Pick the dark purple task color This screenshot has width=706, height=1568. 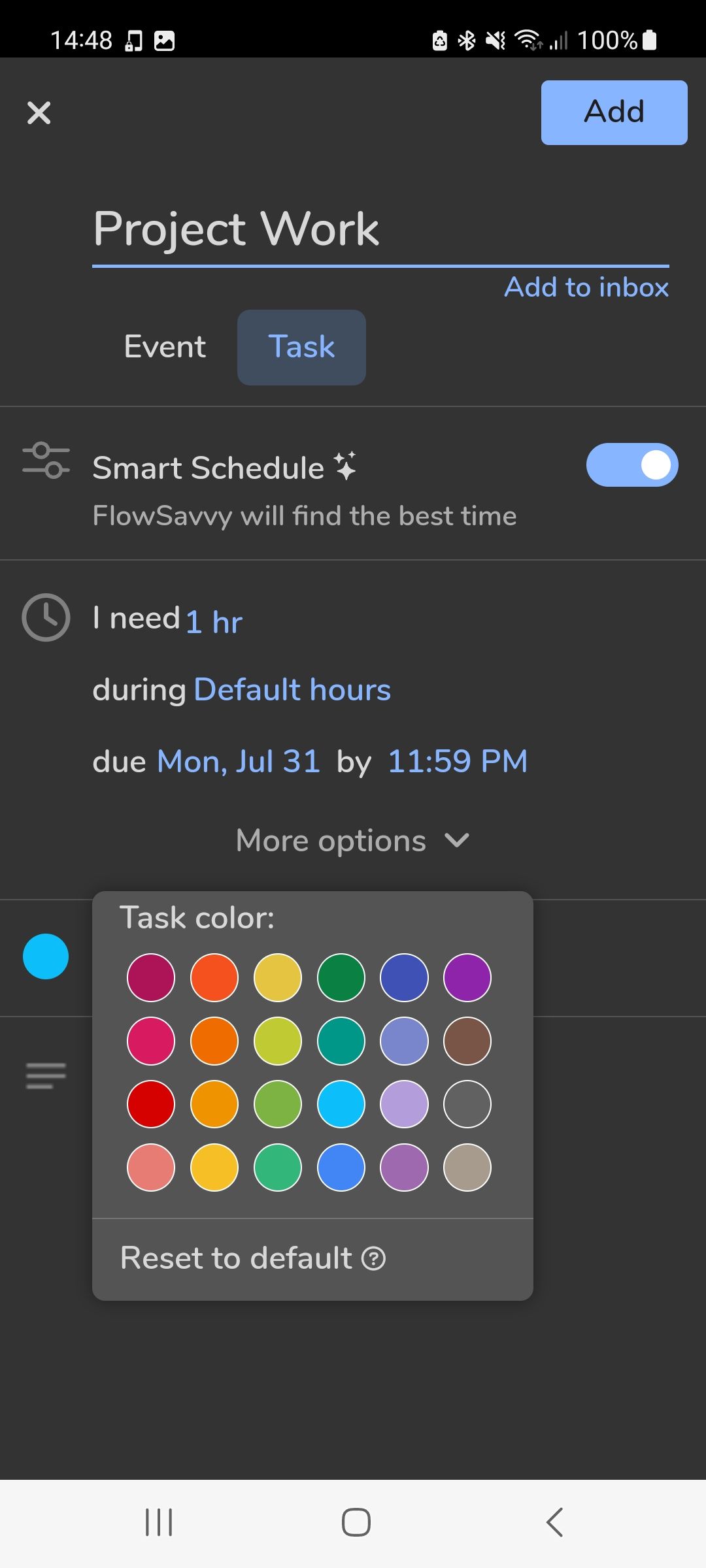[467, 978]
